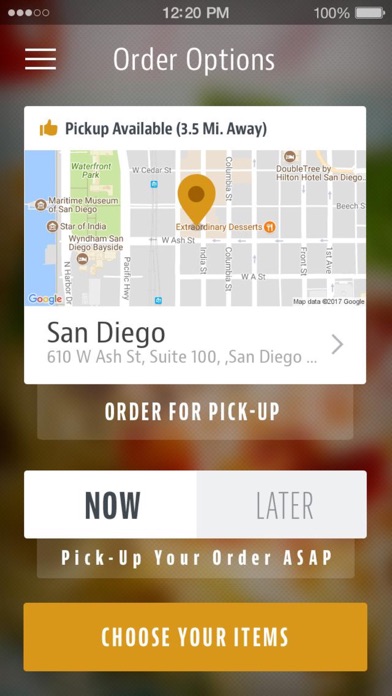The height and width of the screenshot is (696, 392).
Task: Select the NOW pickup time
Action: coord(111,505)
